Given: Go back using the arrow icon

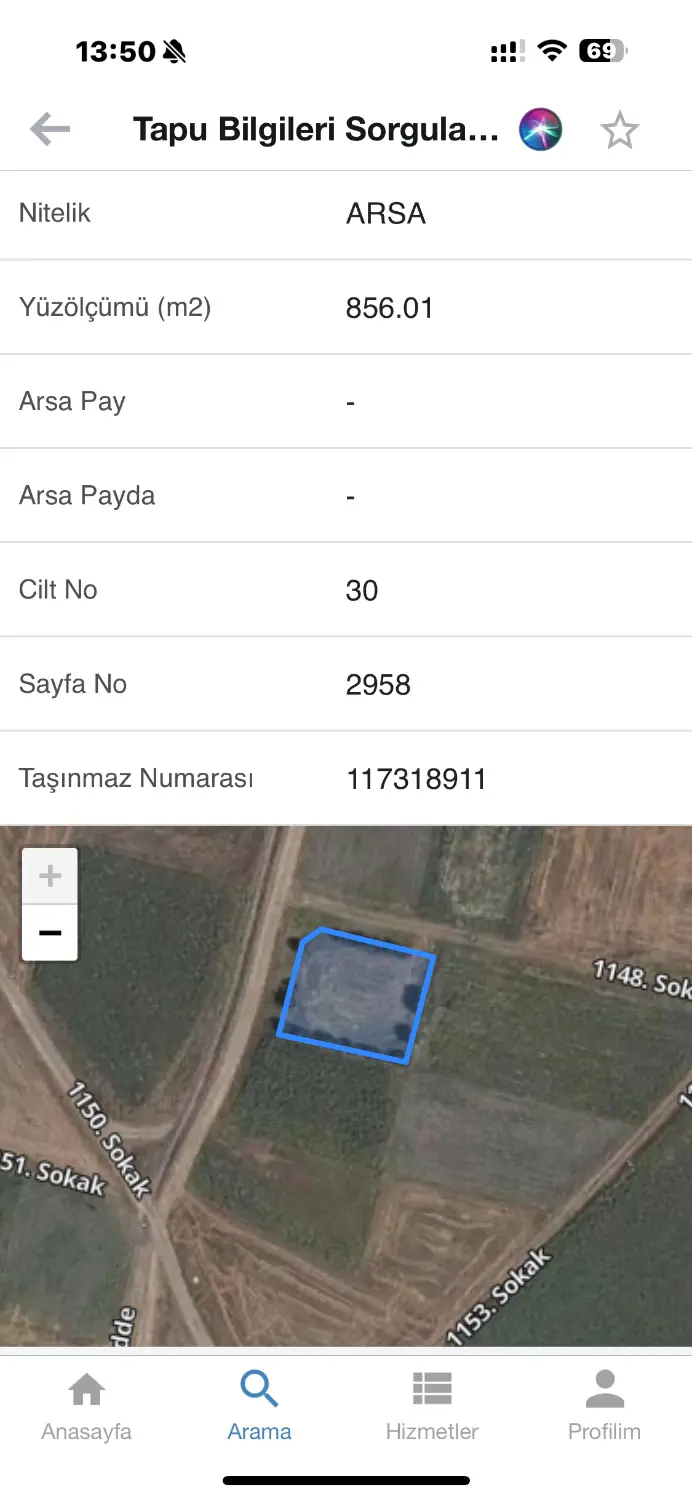Looking at the screenshot, I should coord(50,129).
